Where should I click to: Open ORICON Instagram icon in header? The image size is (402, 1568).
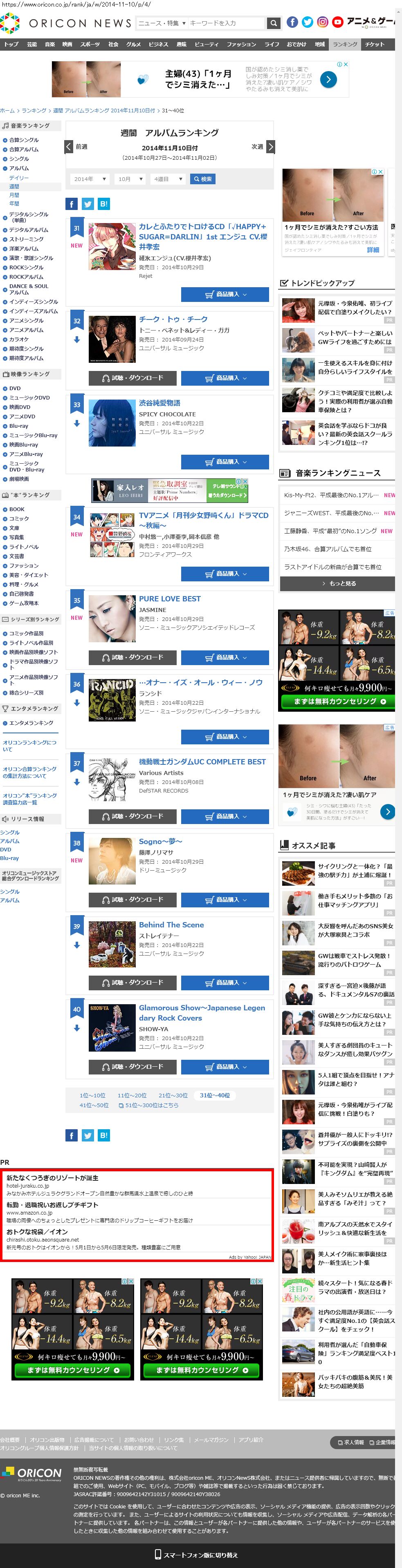(x=322, y=22)
